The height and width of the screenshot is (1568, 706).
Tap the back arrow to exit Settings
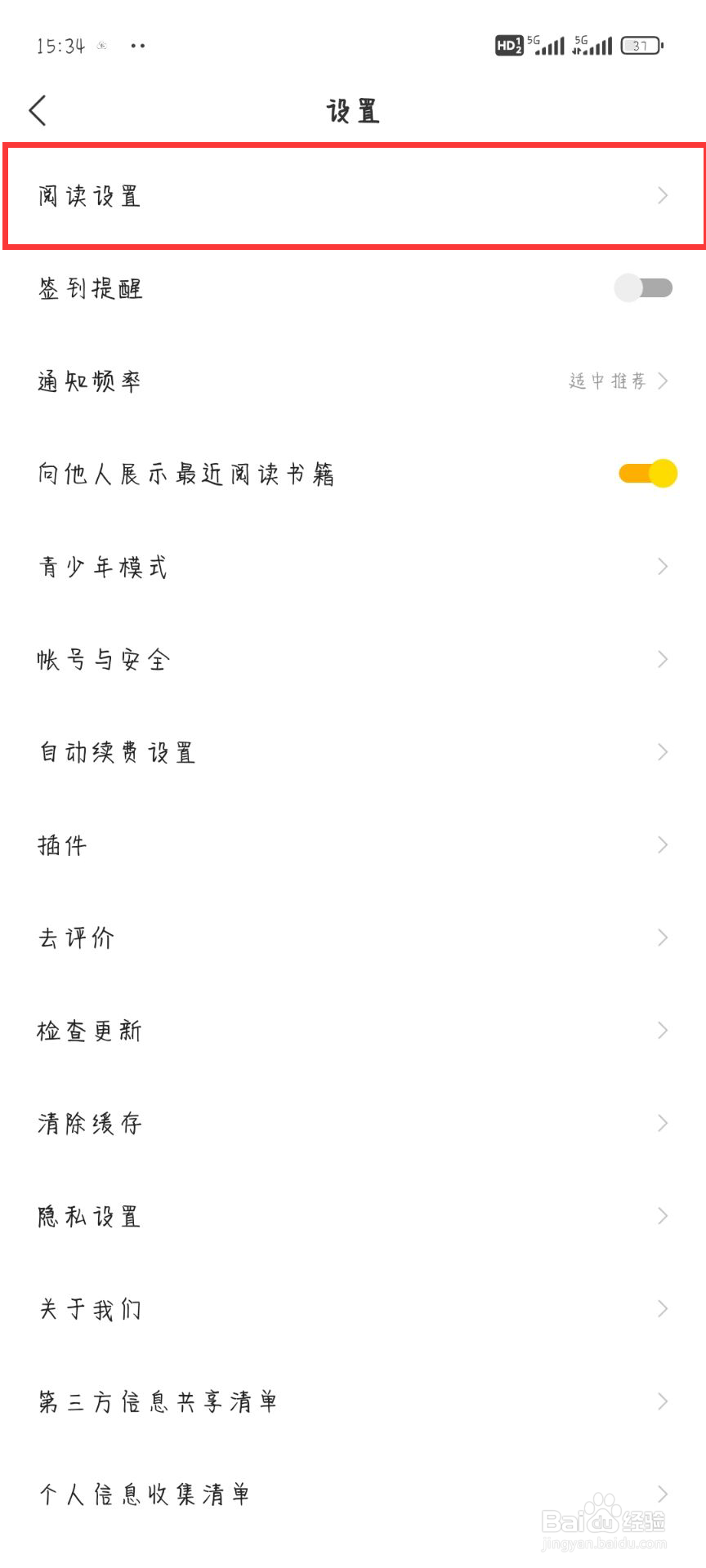(x=36, y=109)
